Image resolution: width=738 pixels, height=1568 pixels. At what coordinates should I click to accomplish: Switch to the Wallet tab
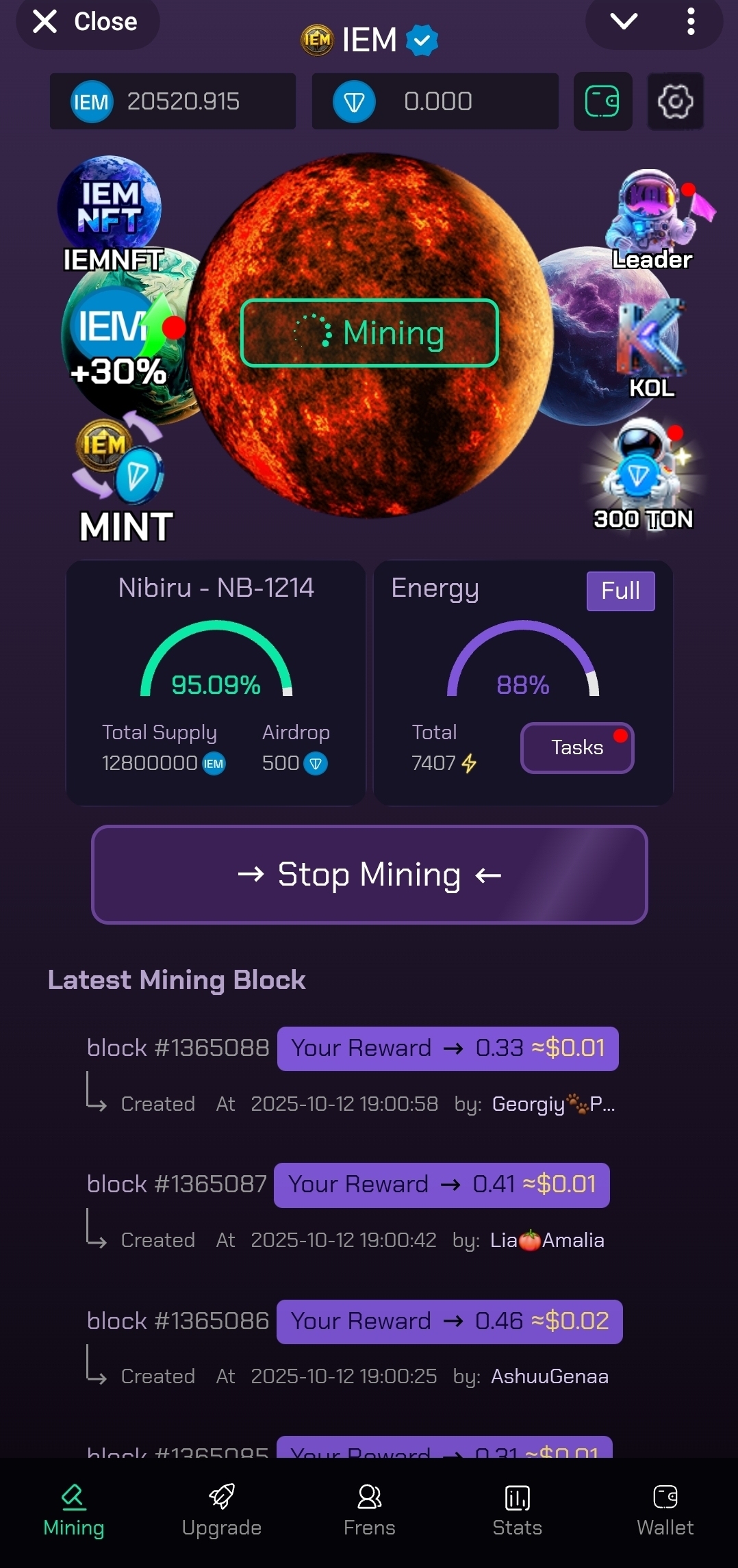point(665,1510)
